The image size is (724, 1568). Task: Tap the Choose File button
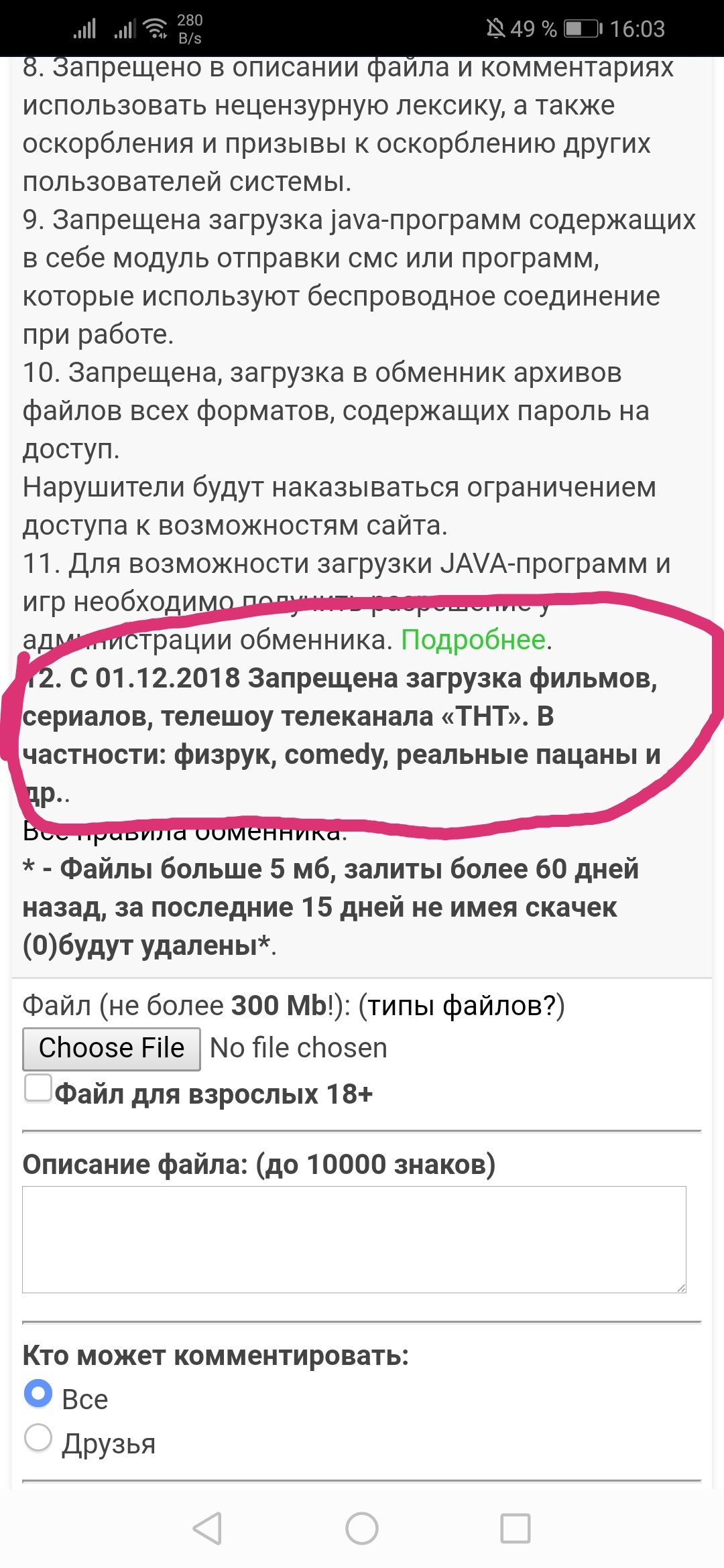[x=111, y=1048]
